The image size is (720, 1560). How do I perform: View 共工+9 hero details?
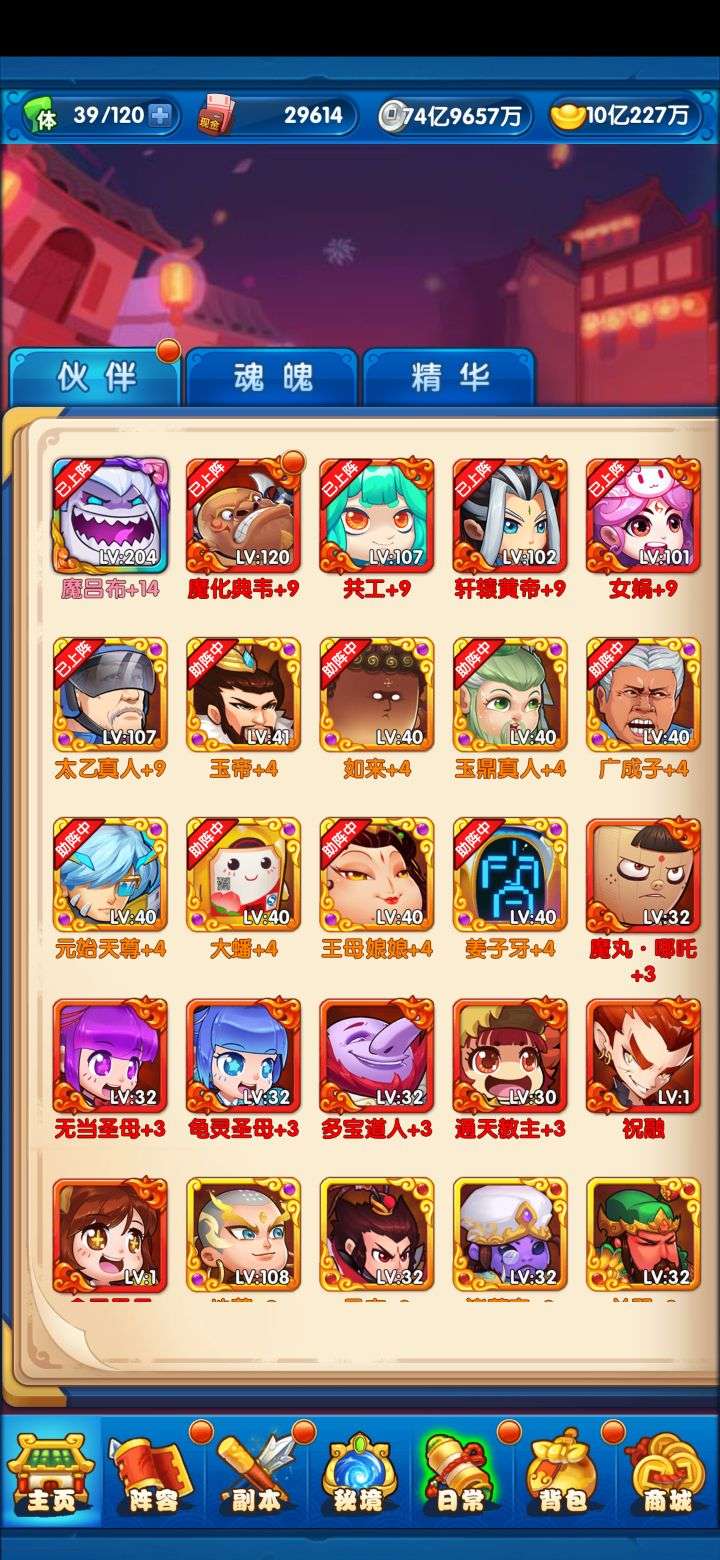click(x=376, y=516)
